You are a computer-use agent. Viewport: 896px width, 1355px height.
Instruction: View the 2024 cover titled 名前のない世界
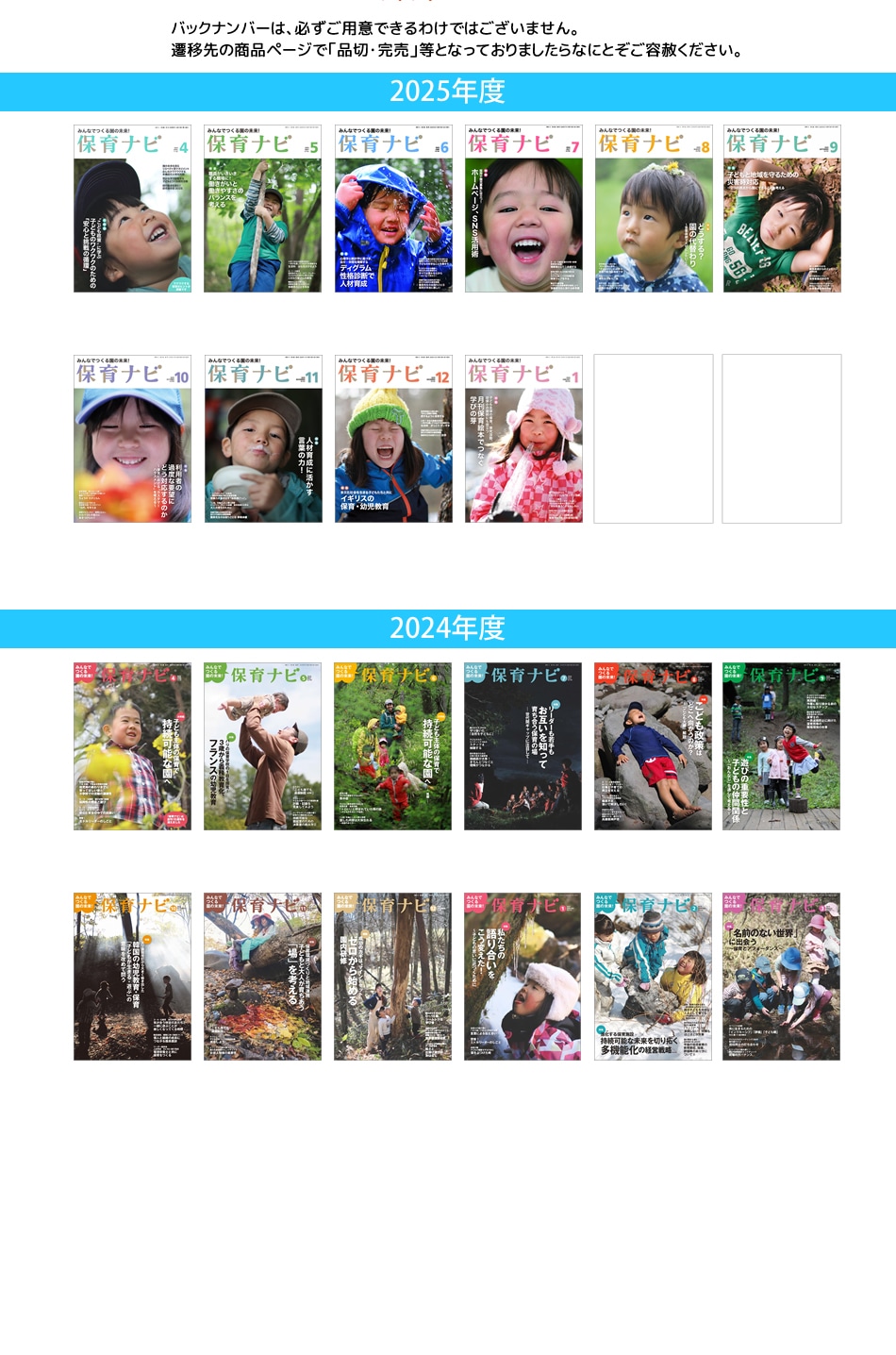[x=782, y=977]
